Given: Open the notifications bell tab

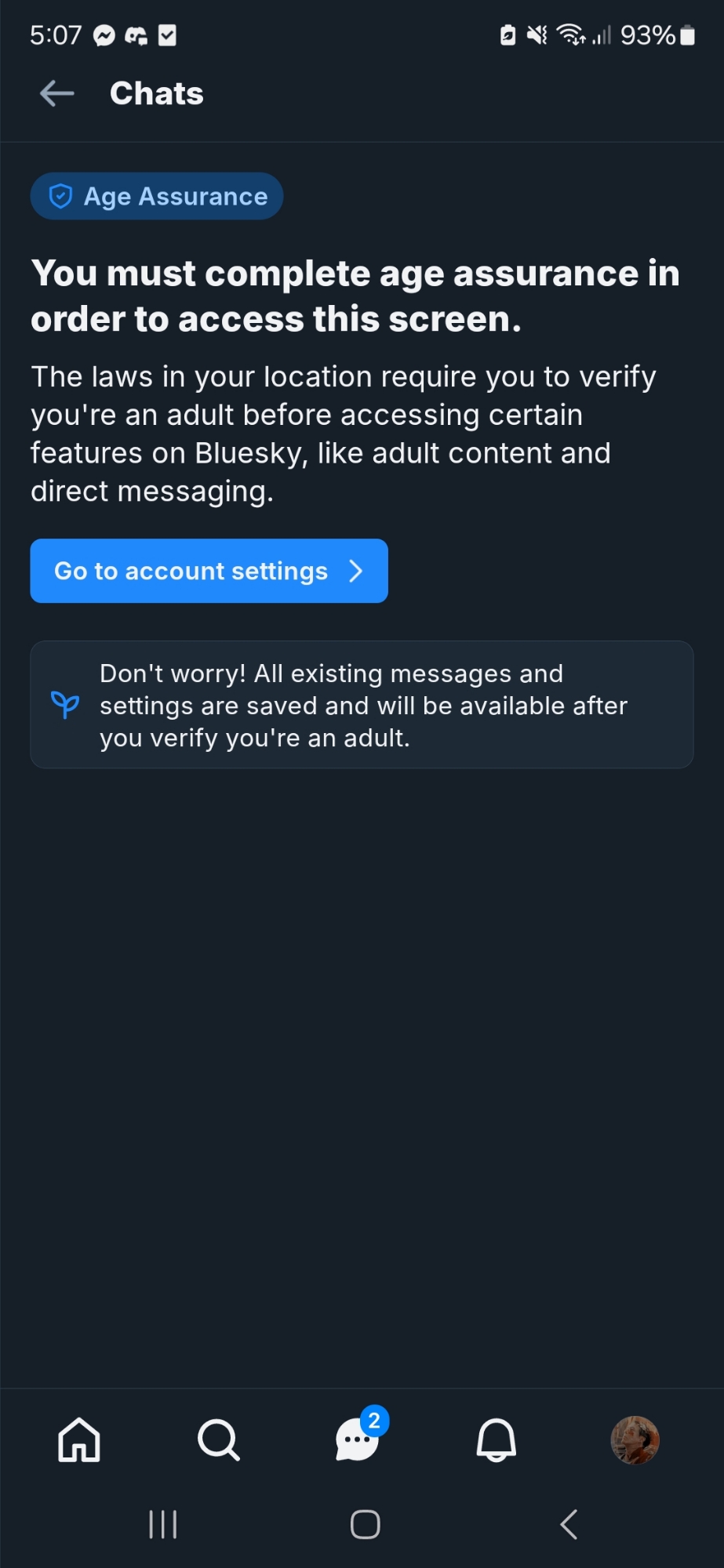Looking at the screenshot, I should pos(497,1439).
